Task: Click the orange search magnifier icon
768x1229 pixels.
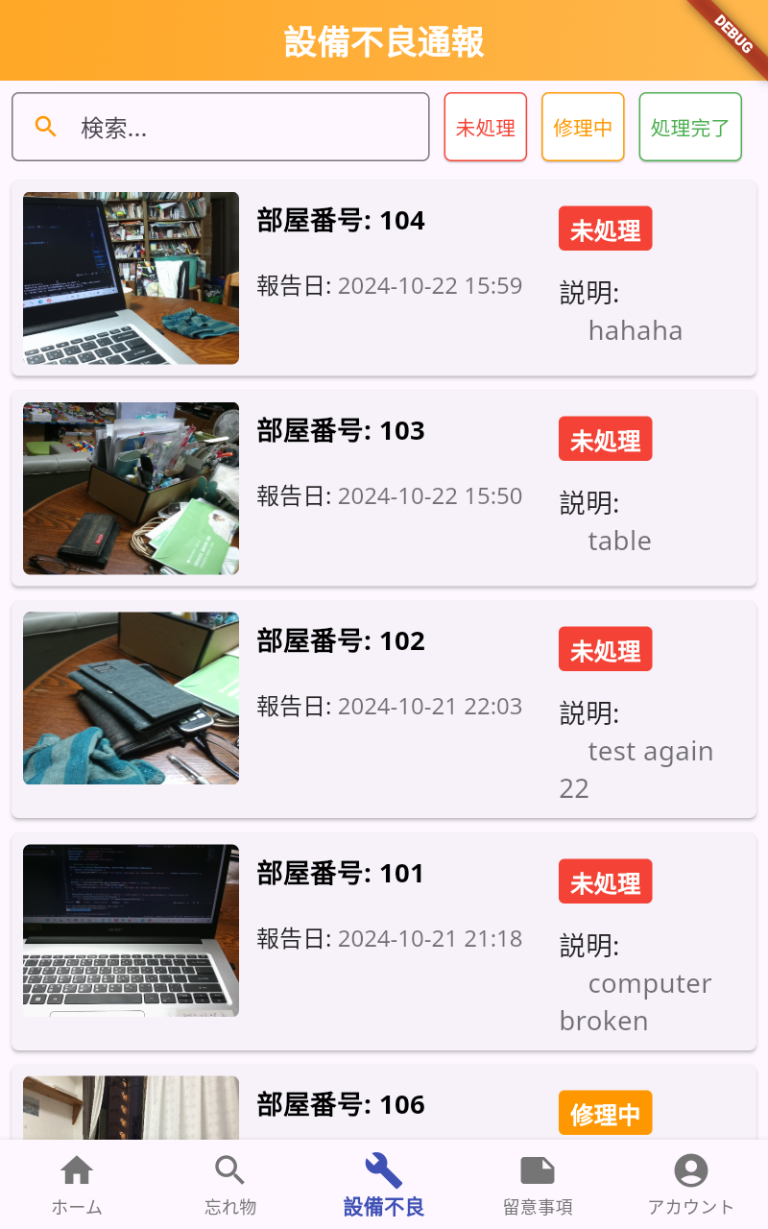Action: [x=46, y=126]
